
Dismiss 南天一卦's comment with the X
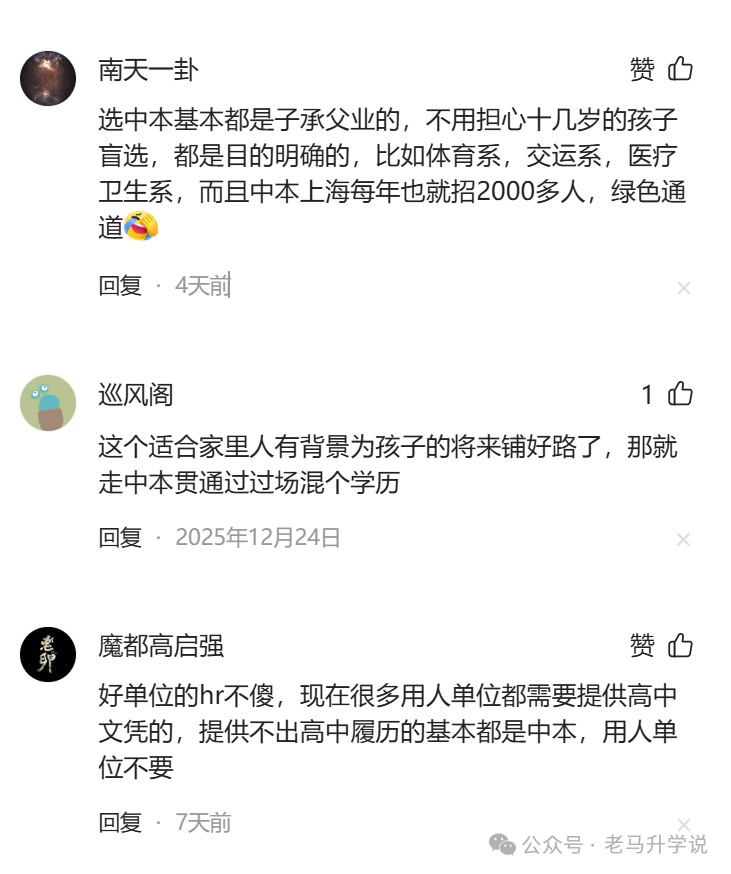click(x=684, y=288)
